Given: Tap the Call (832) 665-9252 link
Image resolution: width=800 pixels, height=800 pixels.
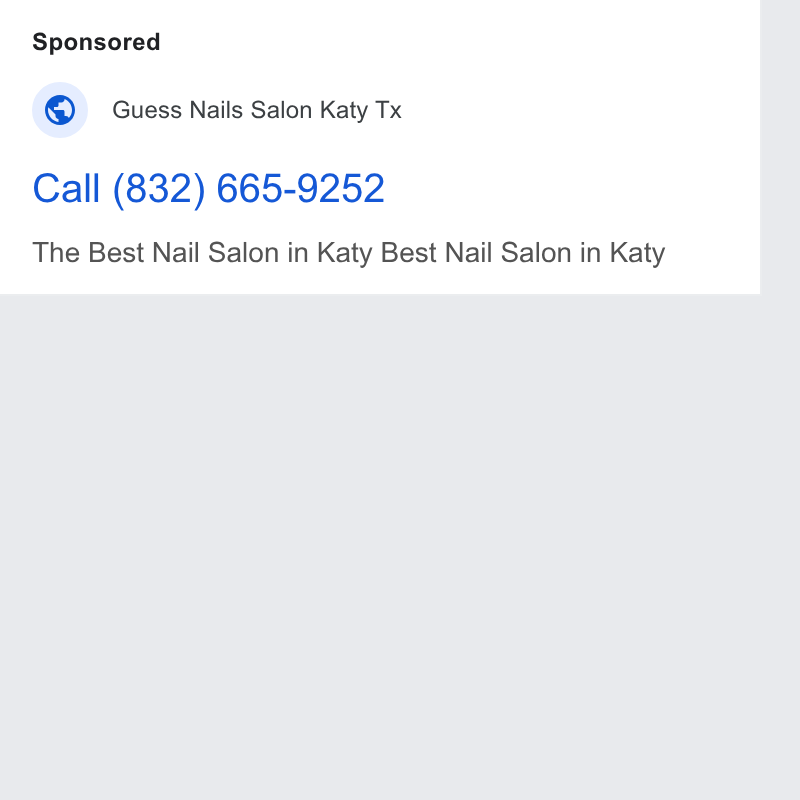Looking at the screenshot, I should 208,189.
